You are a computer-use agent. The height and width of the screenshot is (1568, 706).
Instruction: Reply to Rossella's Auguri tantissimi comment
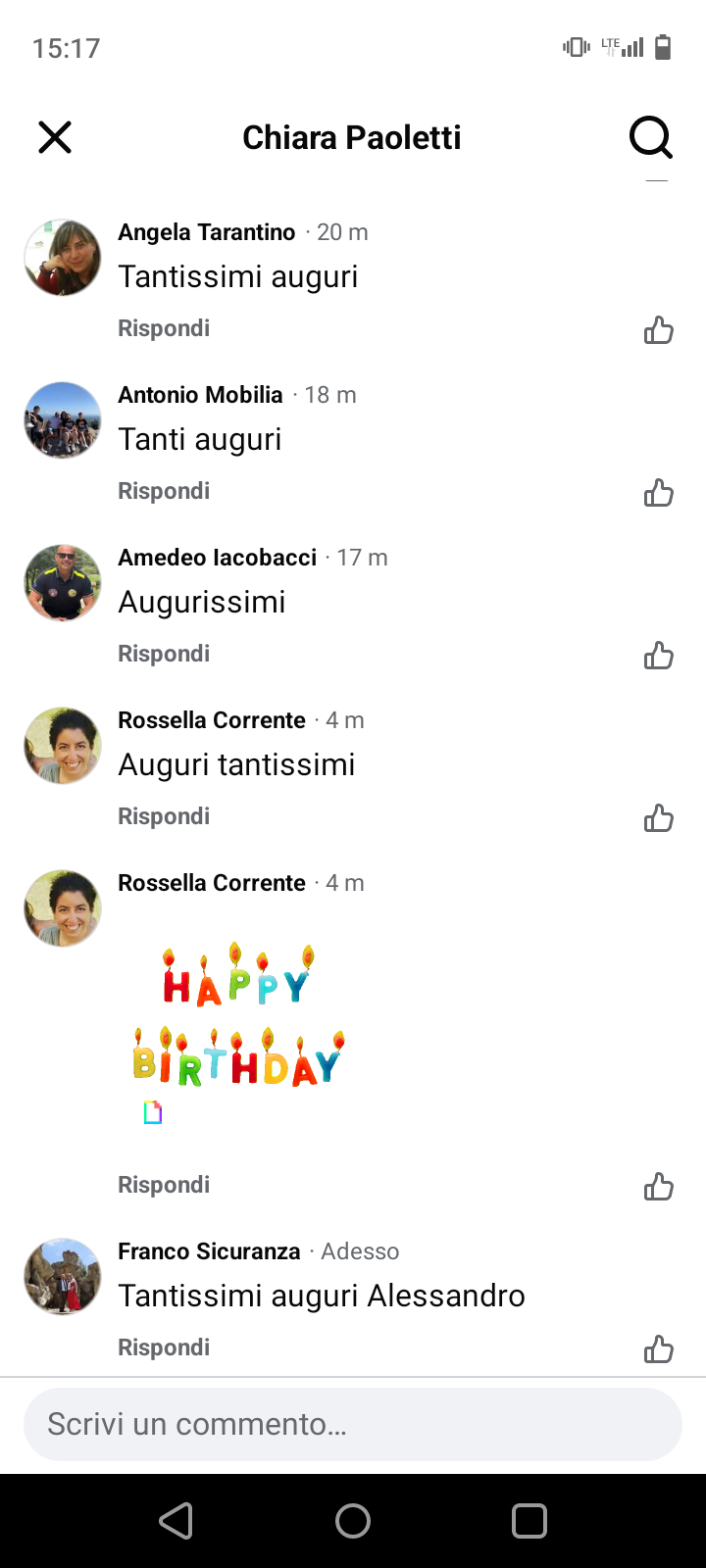coord(164,816)
